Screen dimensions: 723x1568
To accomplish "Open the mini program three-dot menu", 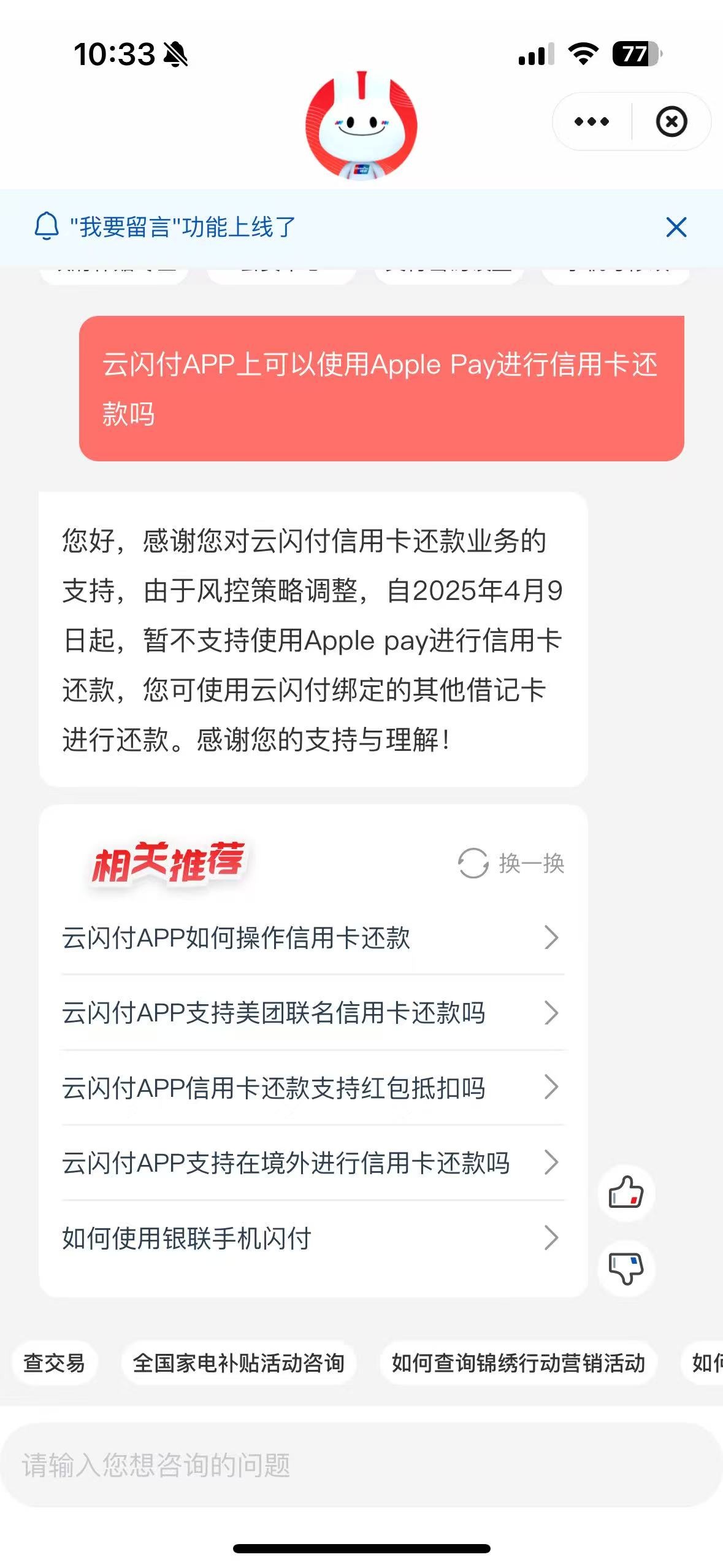I will 591,121.
